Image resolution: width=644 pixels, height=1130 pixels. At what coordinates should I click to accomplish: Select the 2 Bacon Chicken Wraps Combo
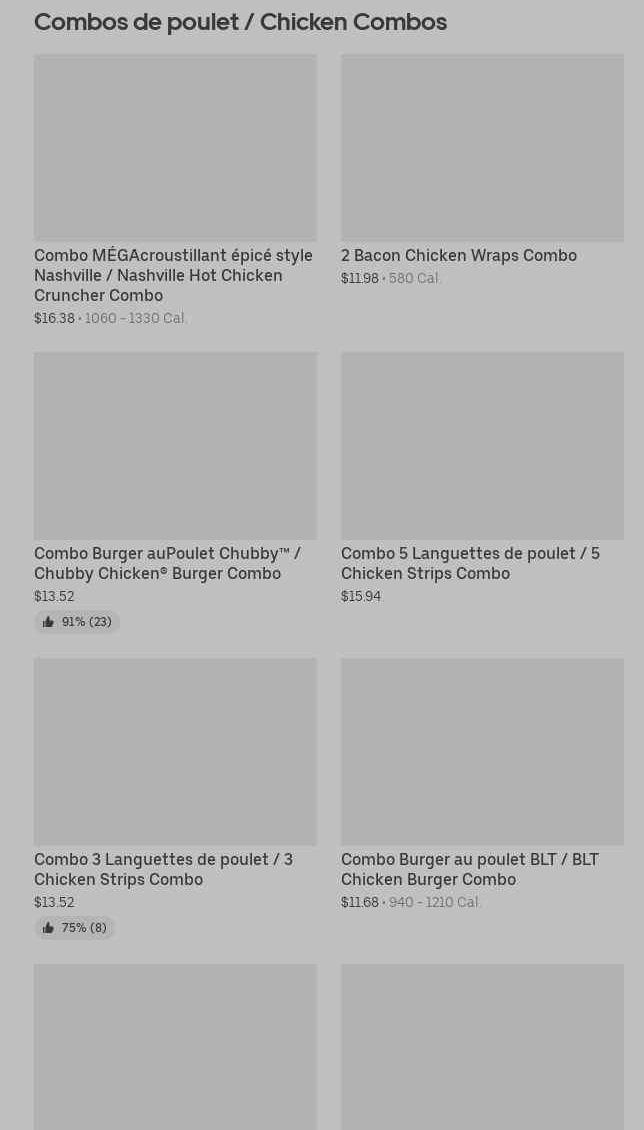tap(482, 148)
